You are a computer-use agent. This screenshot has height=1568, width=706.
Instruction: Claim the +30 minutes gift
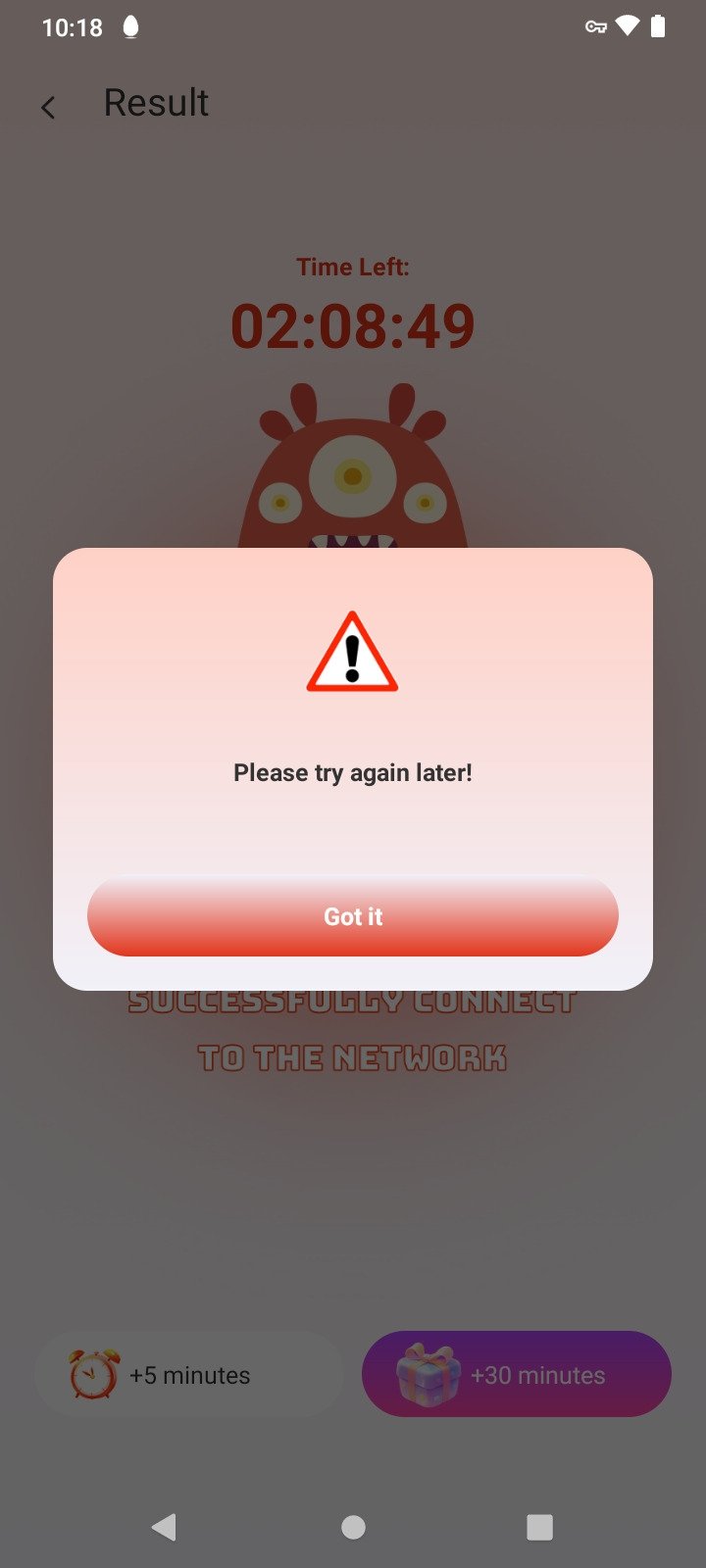(517, 1374)
